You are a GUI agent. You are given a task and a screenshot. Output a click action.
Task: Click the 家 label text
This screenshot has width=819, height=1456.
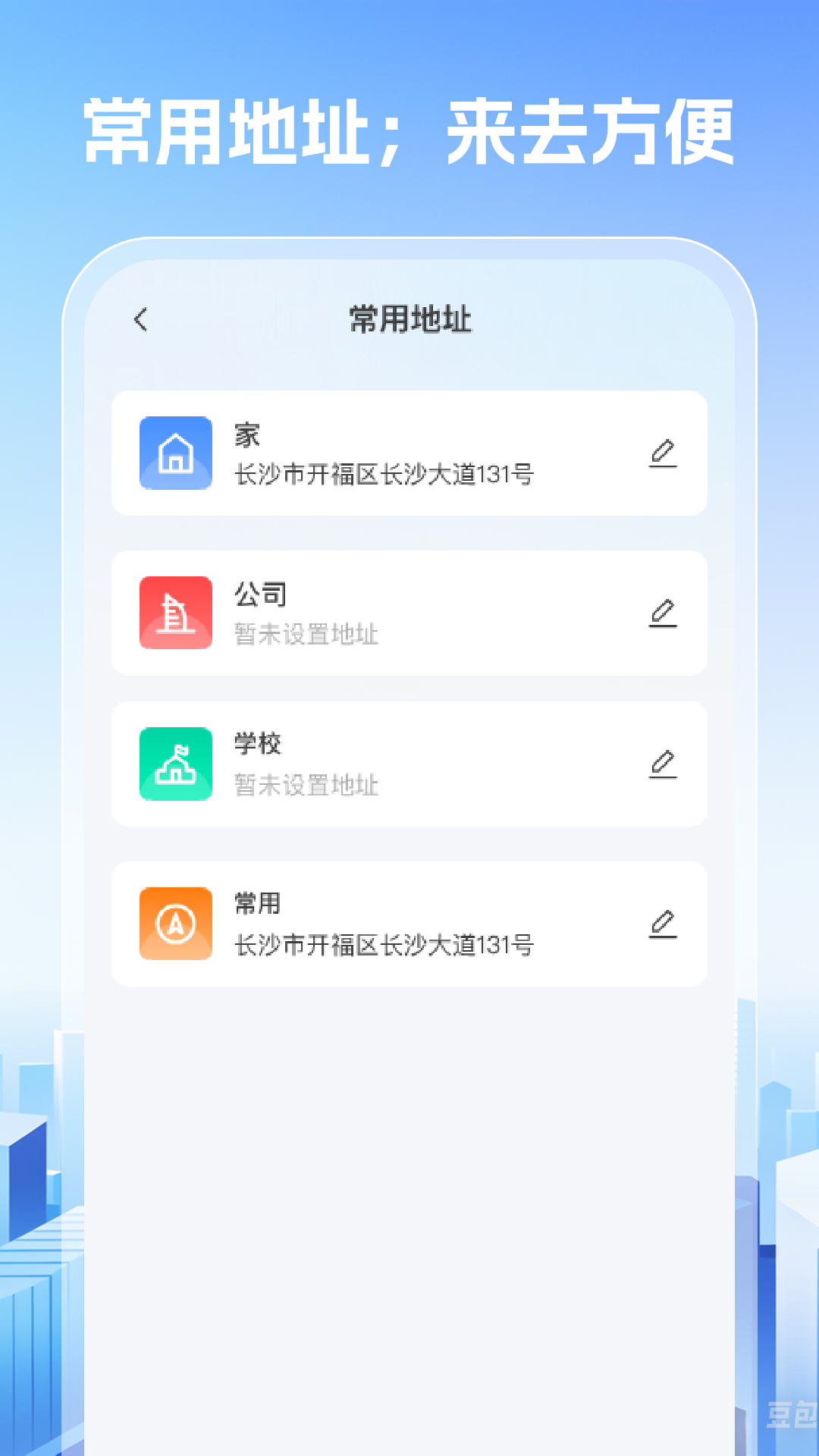coord(245,433)
